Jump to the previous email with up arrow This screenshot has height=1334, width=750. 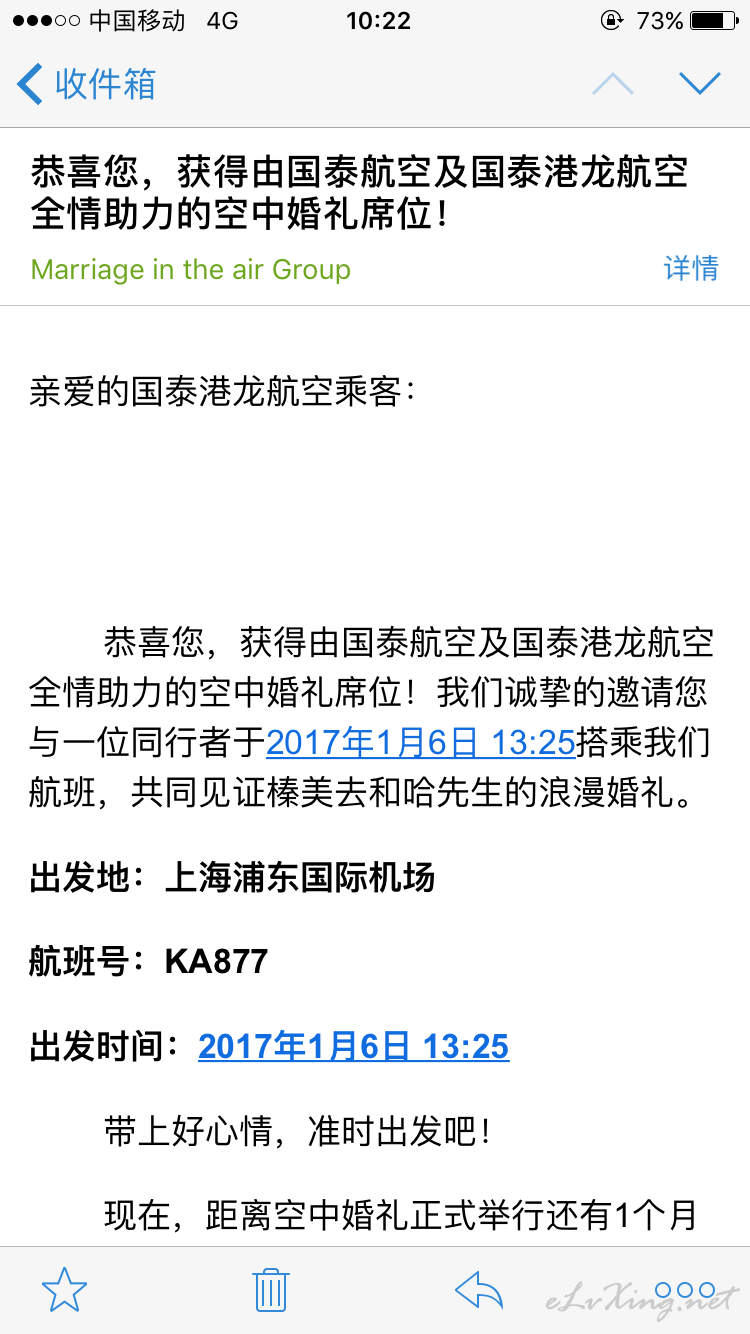coord(613,84)
